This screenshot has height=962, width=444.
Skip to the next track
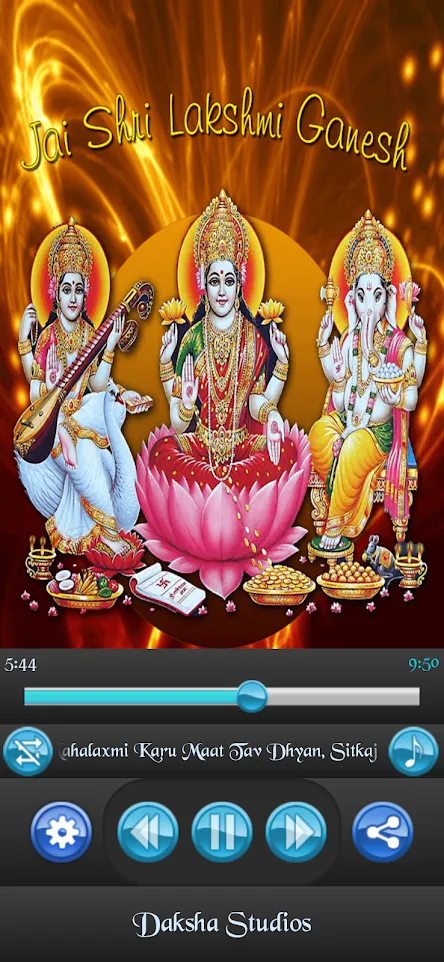coord(296,833)
